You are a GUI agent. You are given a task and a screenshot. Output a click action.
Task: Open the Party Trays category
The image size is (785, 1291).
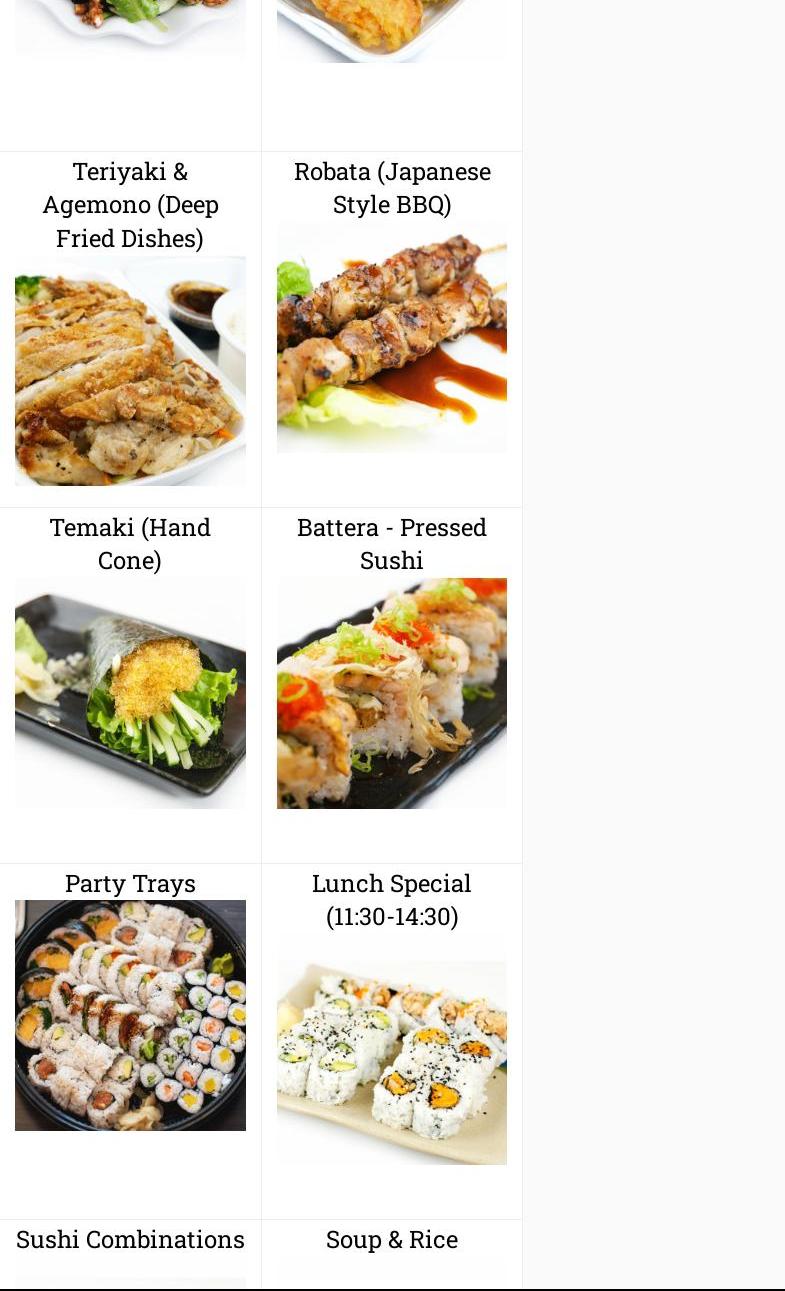pos(130,1041)
